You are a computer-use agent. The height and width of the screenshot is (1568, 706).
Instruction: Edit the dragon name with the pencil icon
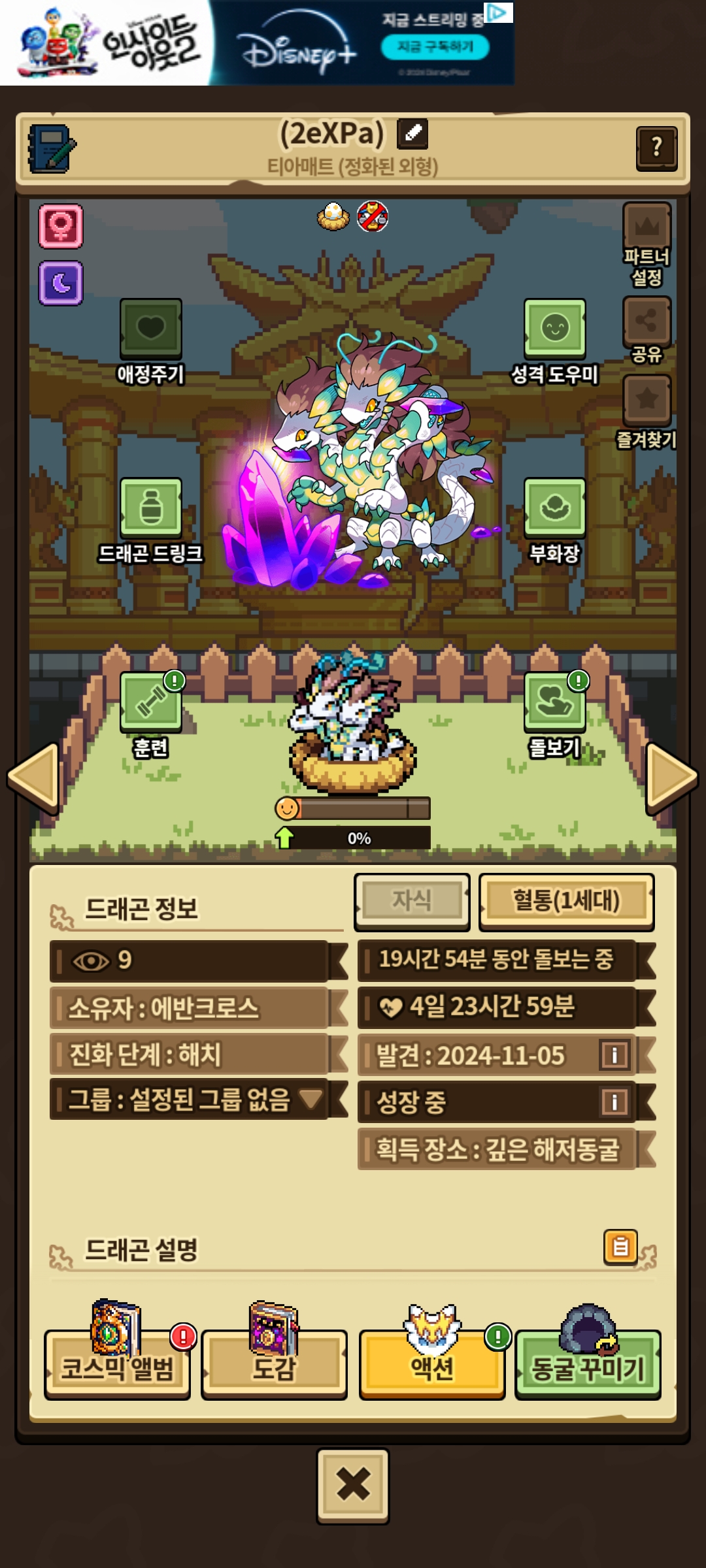pyautogui.click(x=412, y=134)
